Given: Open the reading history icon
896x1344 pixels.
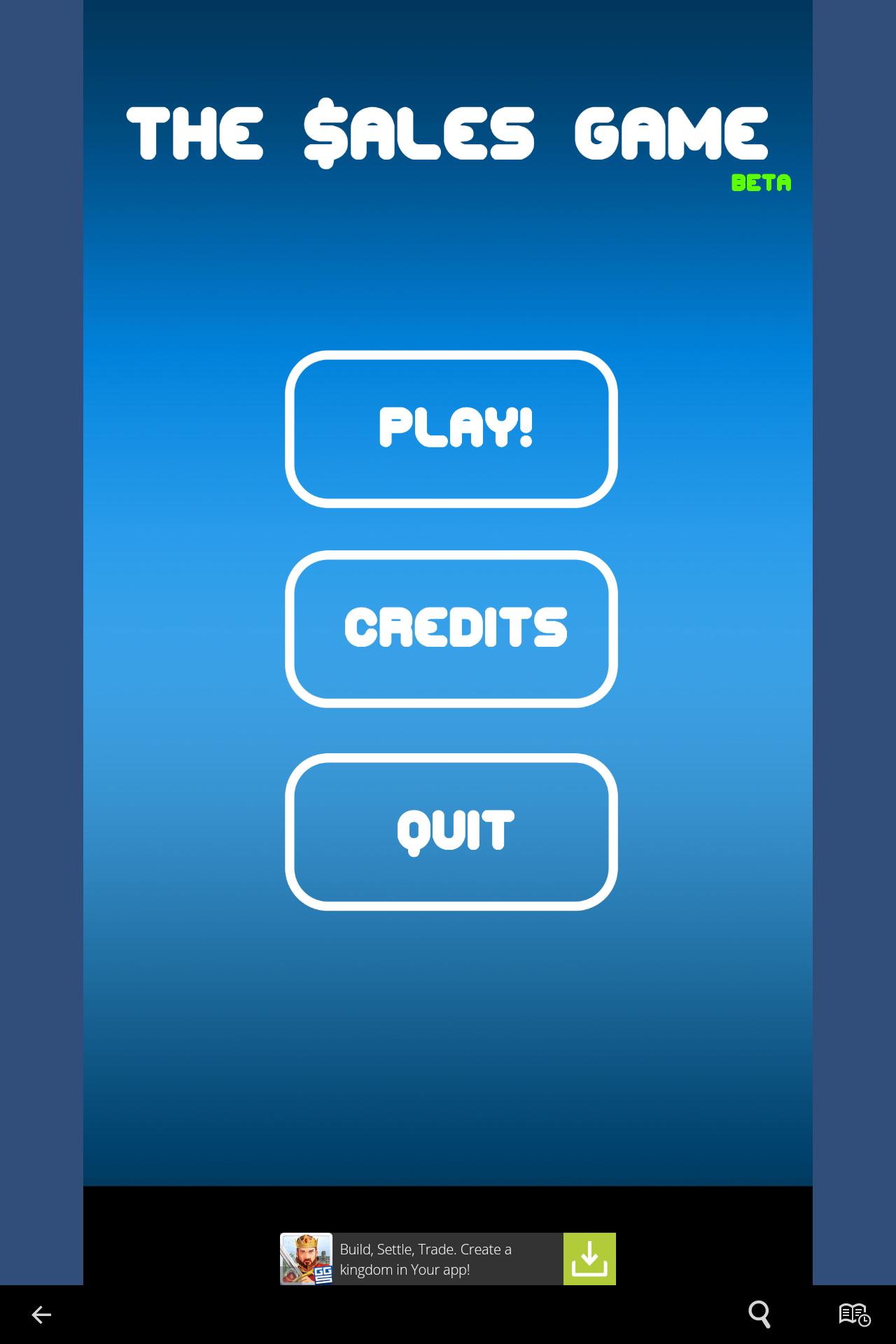Looking at the screenshot, I should tap(854, 1315).
